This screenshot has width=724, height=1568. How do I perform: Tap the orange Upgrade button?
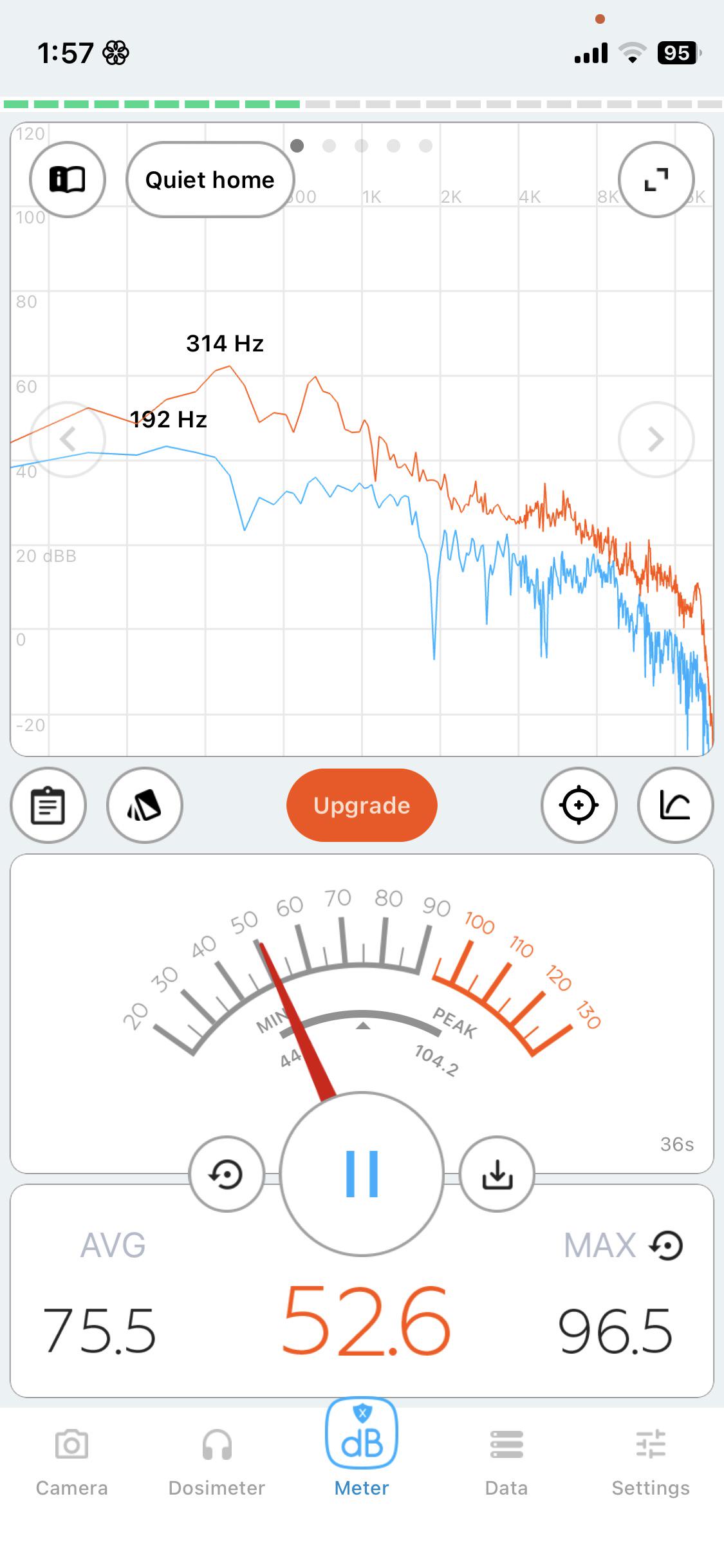362,805
